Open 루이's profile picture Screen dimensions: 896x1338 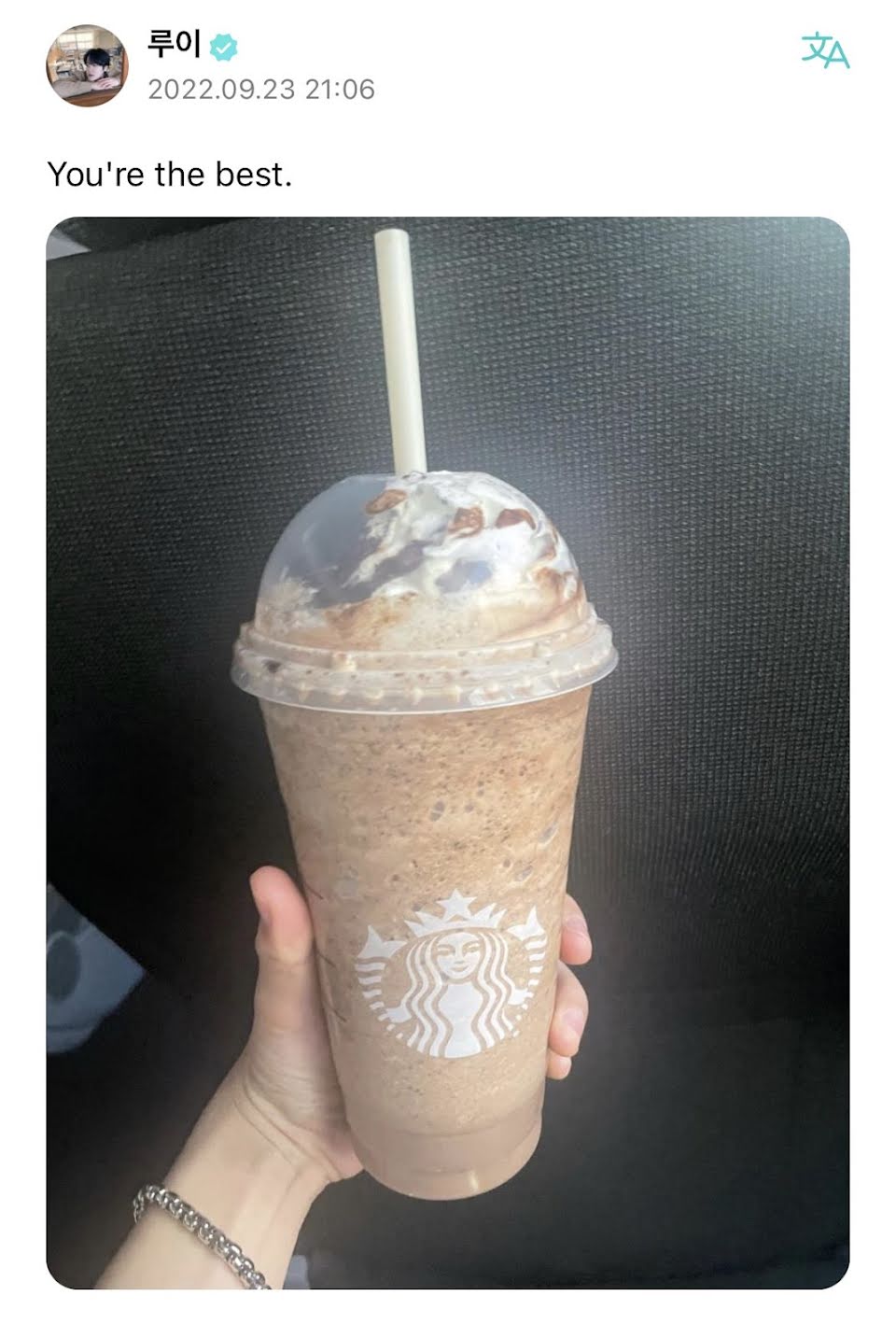point(87,65)
